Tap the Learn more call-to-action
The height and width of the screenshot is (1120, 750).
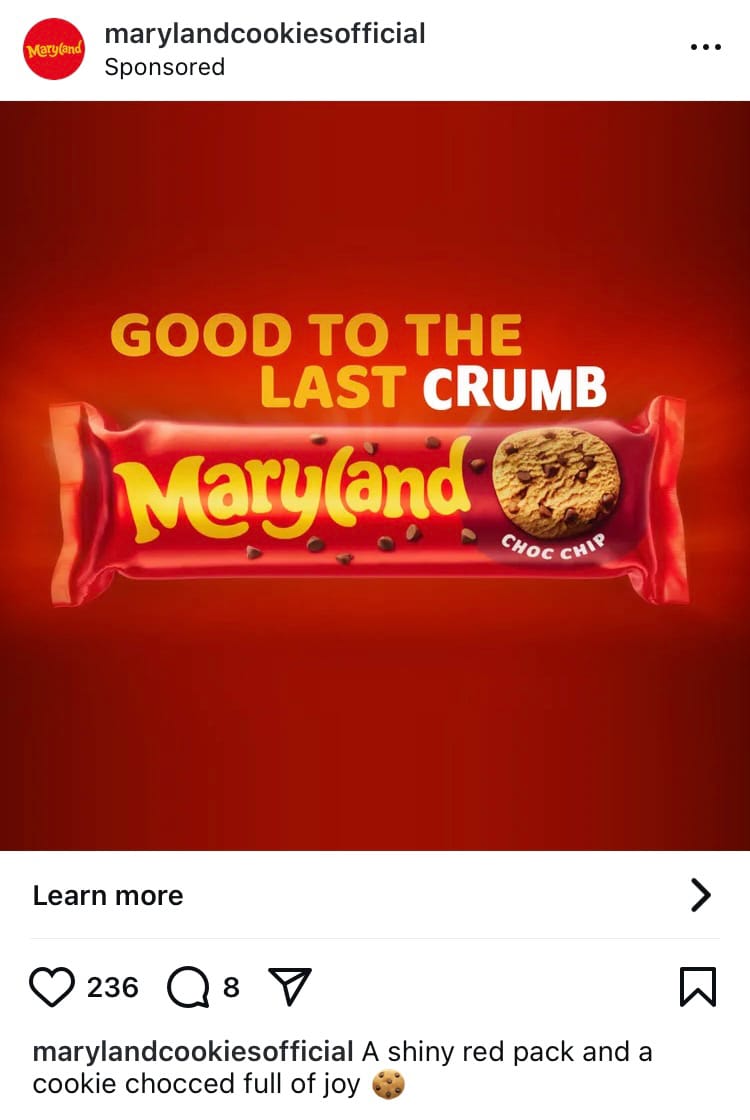click(108, 895)
